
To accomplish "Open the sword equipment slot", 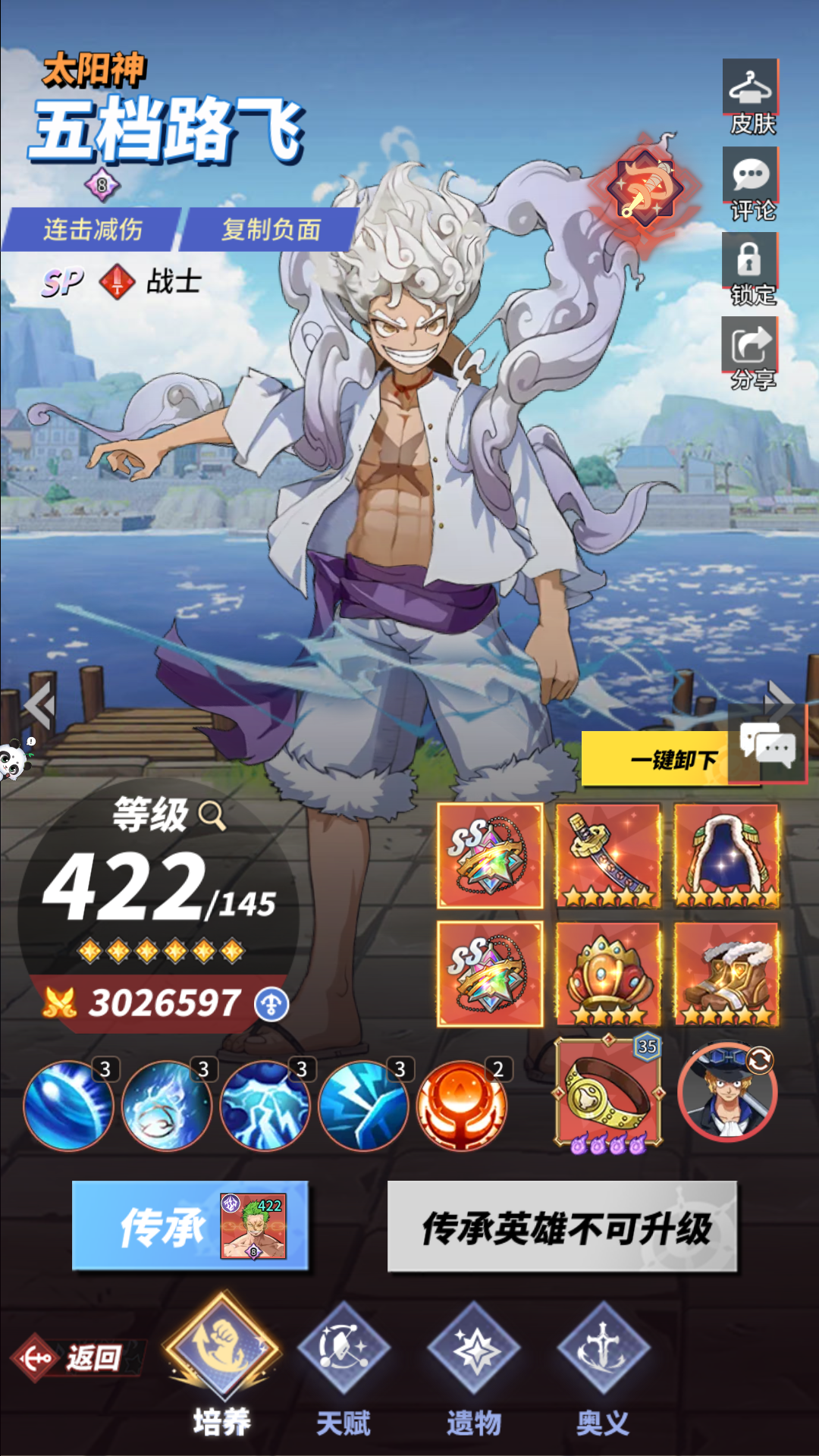I will (x=608, y=856).
